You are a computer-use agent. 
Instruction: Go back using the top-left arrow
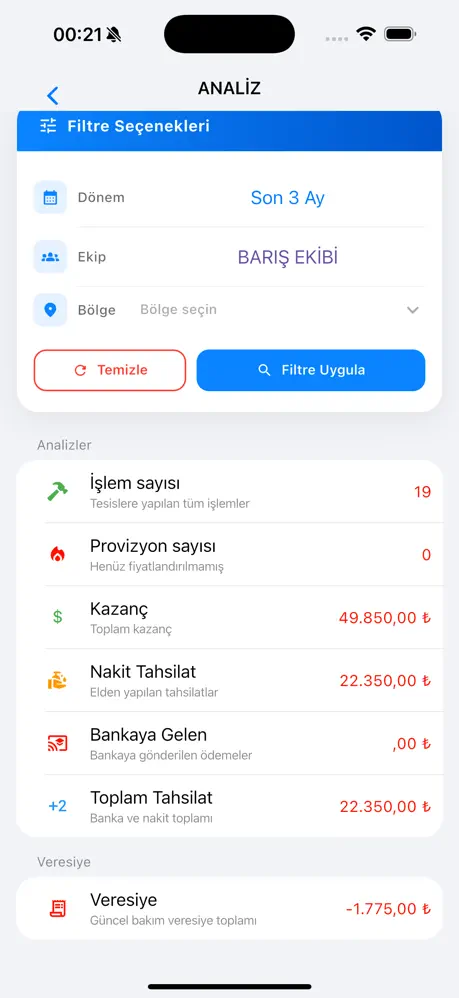click(53, 95)
